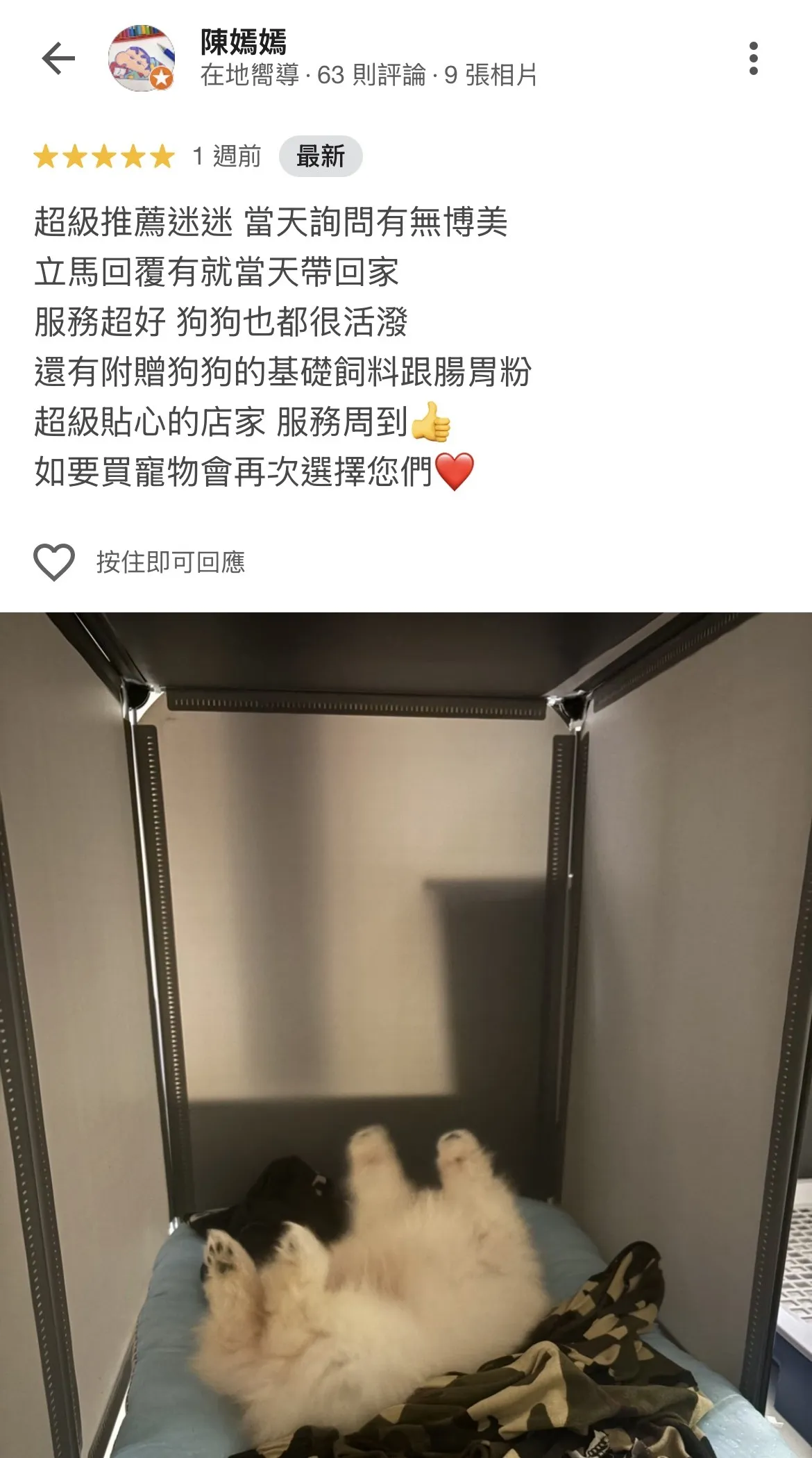This screenshot has width=812, height=1458.
Task: Go back using the arrow icon
Action: 58,58
